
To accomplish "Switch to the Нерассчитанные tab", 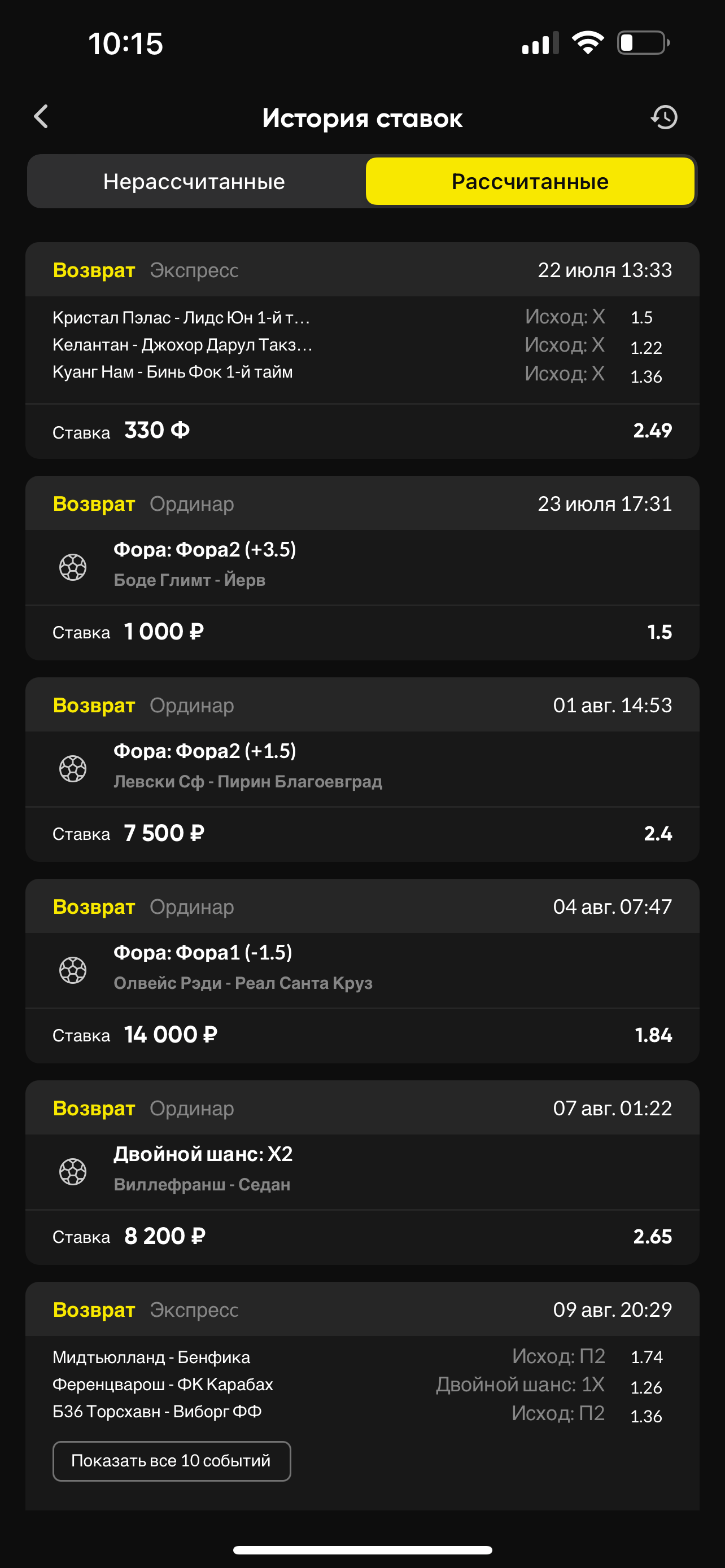I will pos(194,181).
